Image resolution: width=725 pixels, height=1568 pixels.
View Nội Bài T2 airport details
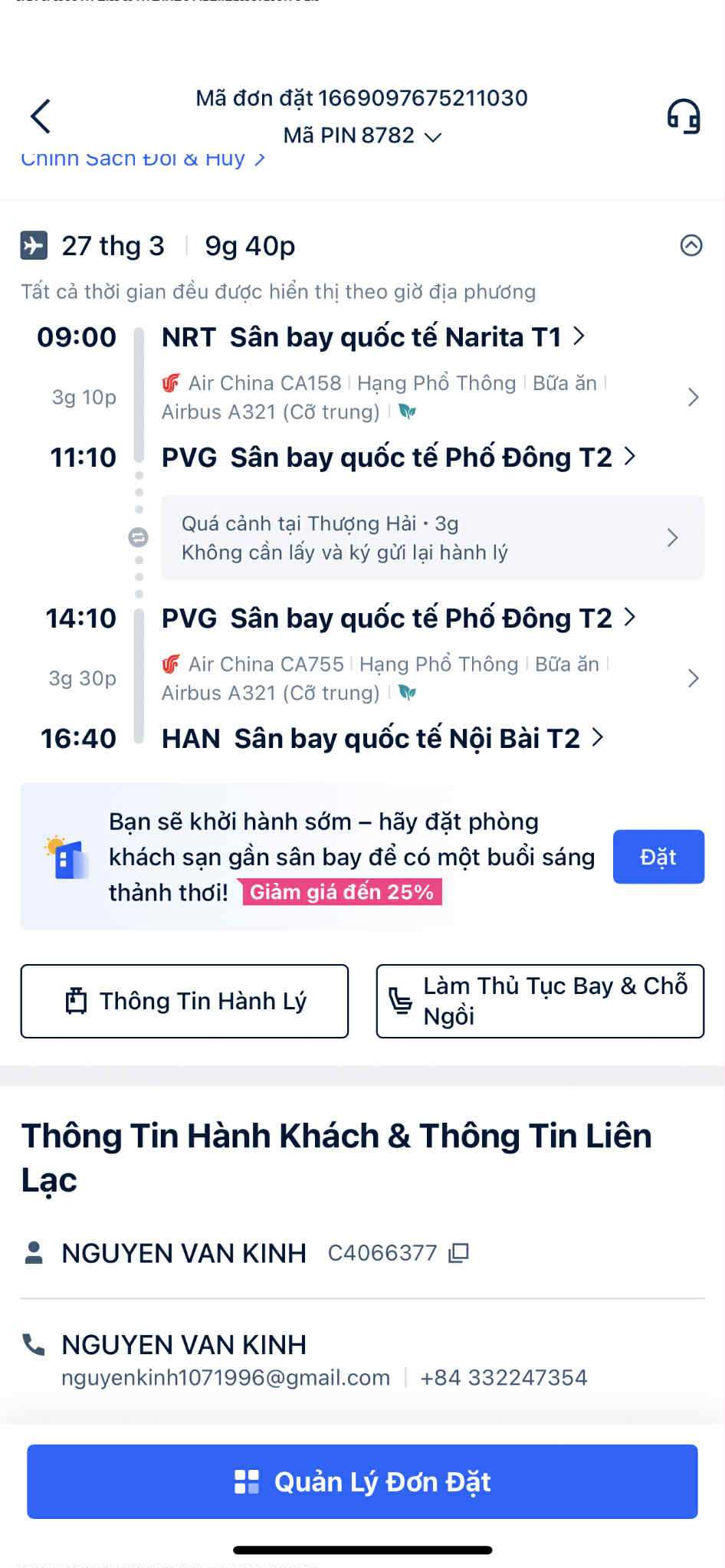click(x=382, y=739)
